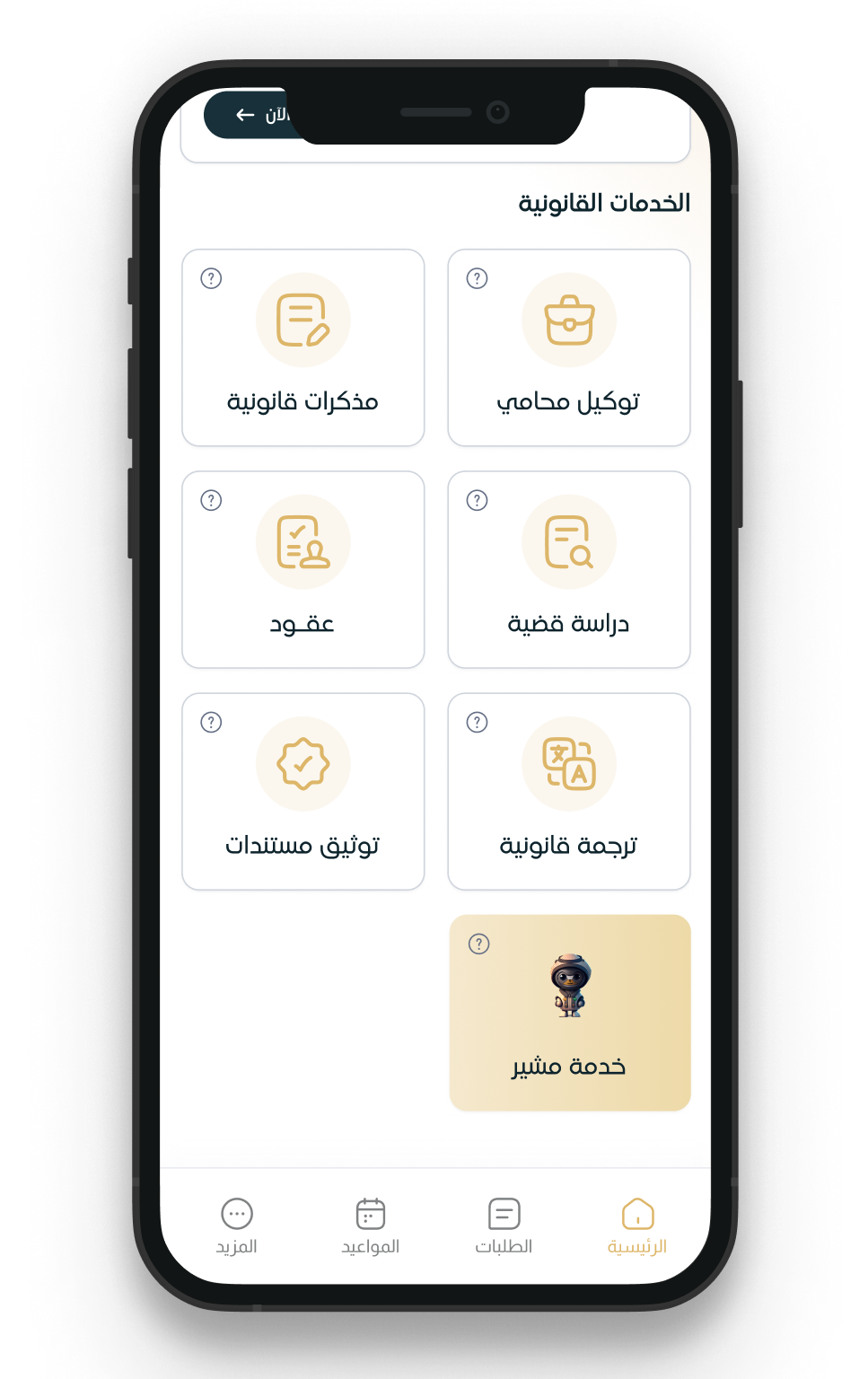Viewport: 868px width, 1379px height.
Task: Show help for contracts service
Action: click(x=211, y=500)
